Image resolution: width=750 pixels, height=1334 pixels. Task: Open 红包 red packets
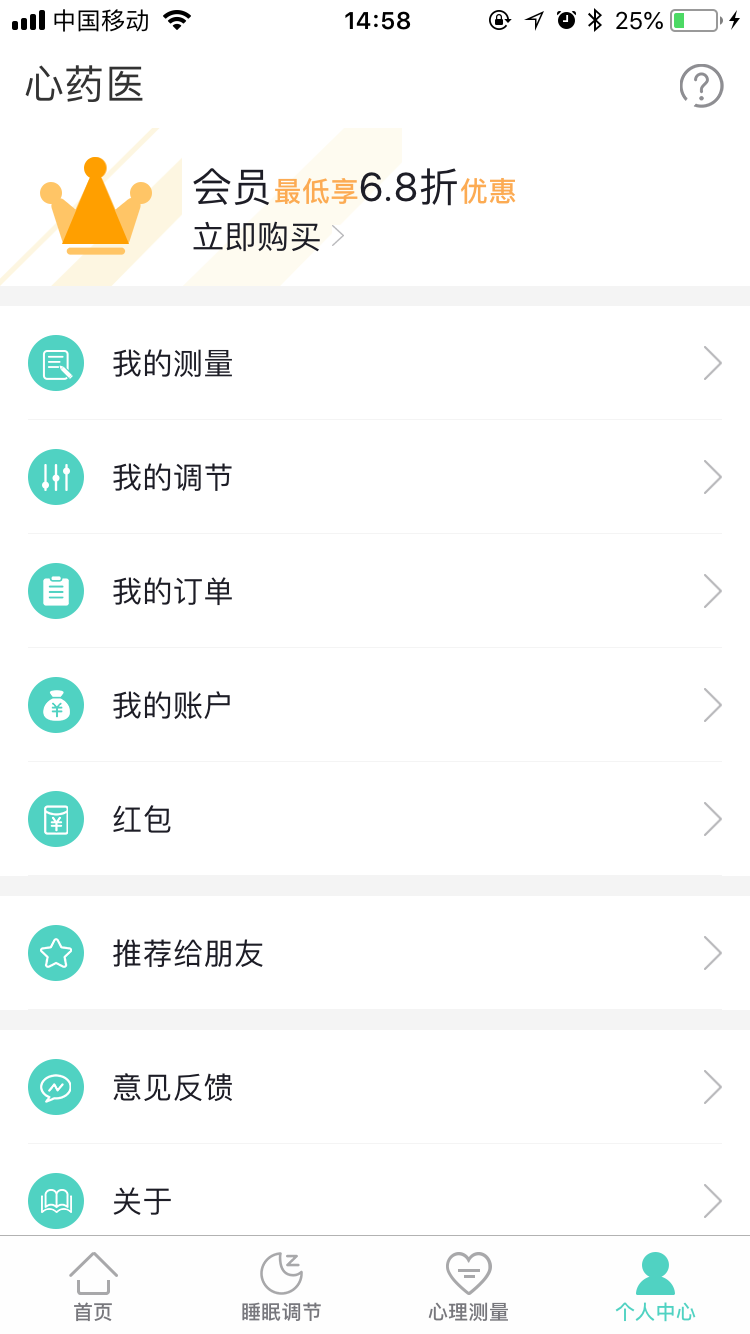click(375, 819)
